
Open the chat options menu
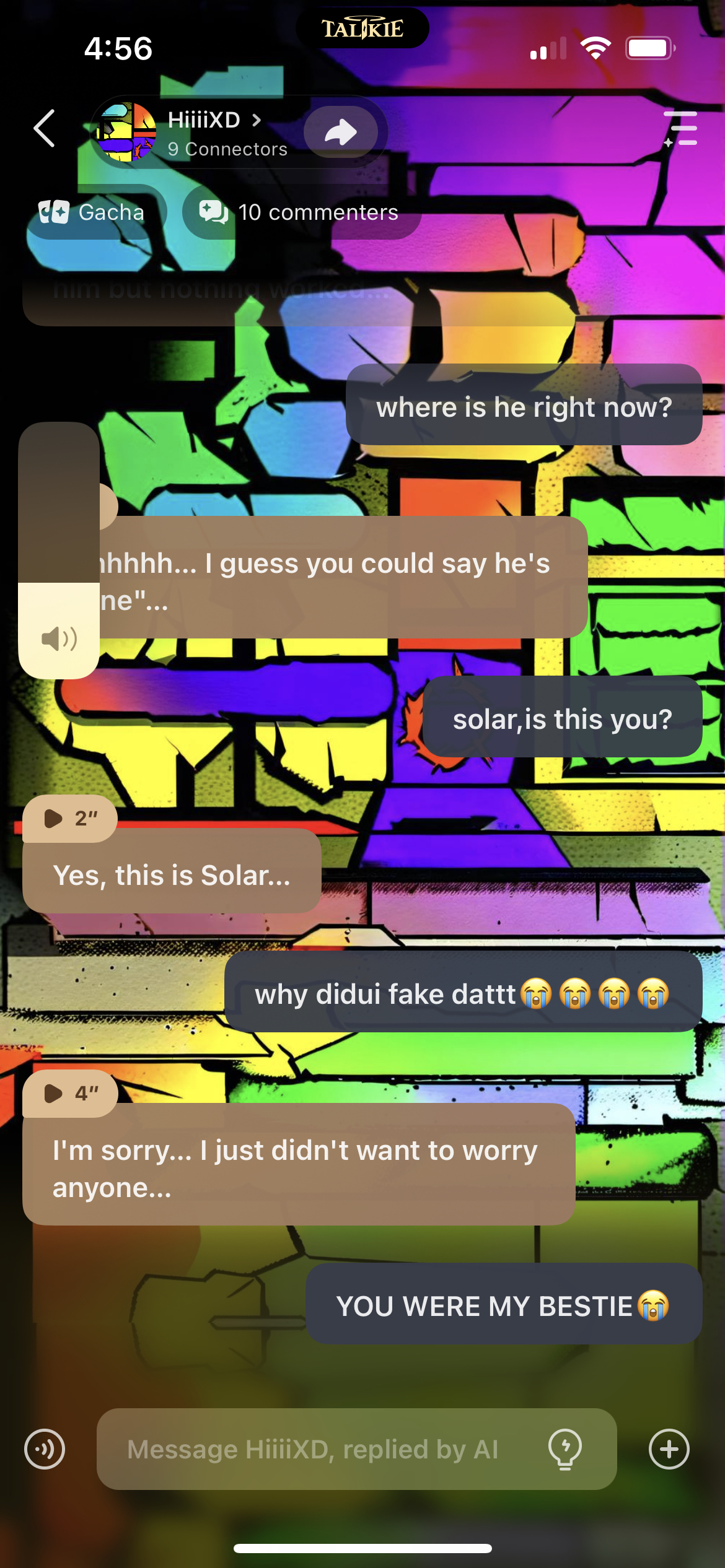(681, 129)
